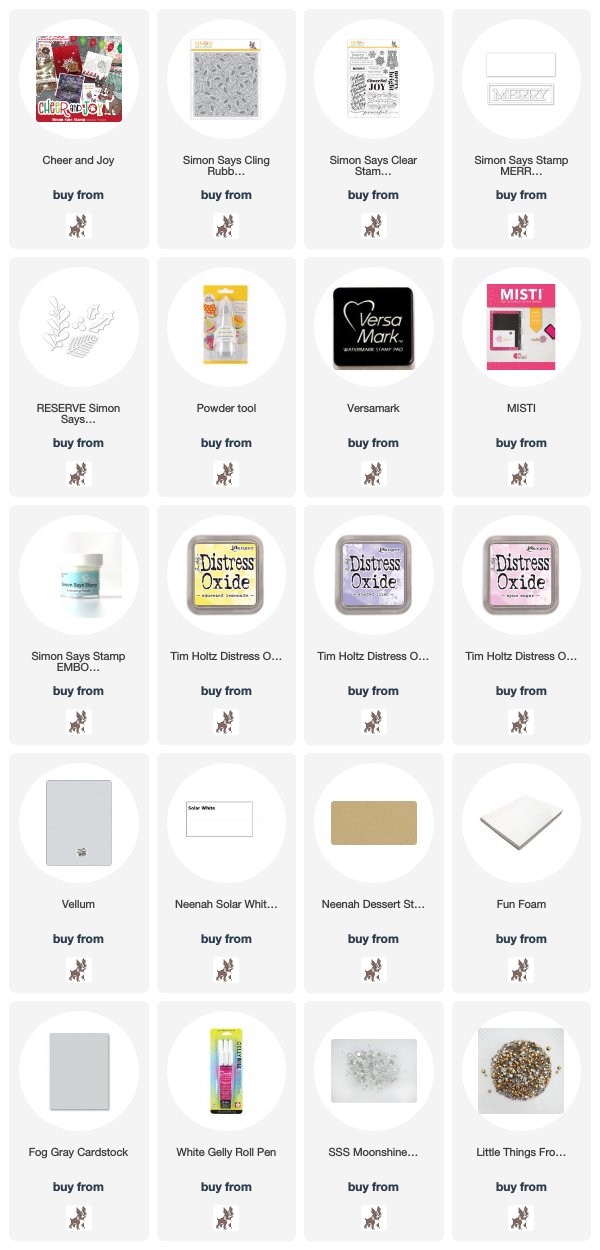The width and height of the screenshot is (600, 1250).
Task: Select the purple Distress Oxide ink pad
Action: pos(373,575)
